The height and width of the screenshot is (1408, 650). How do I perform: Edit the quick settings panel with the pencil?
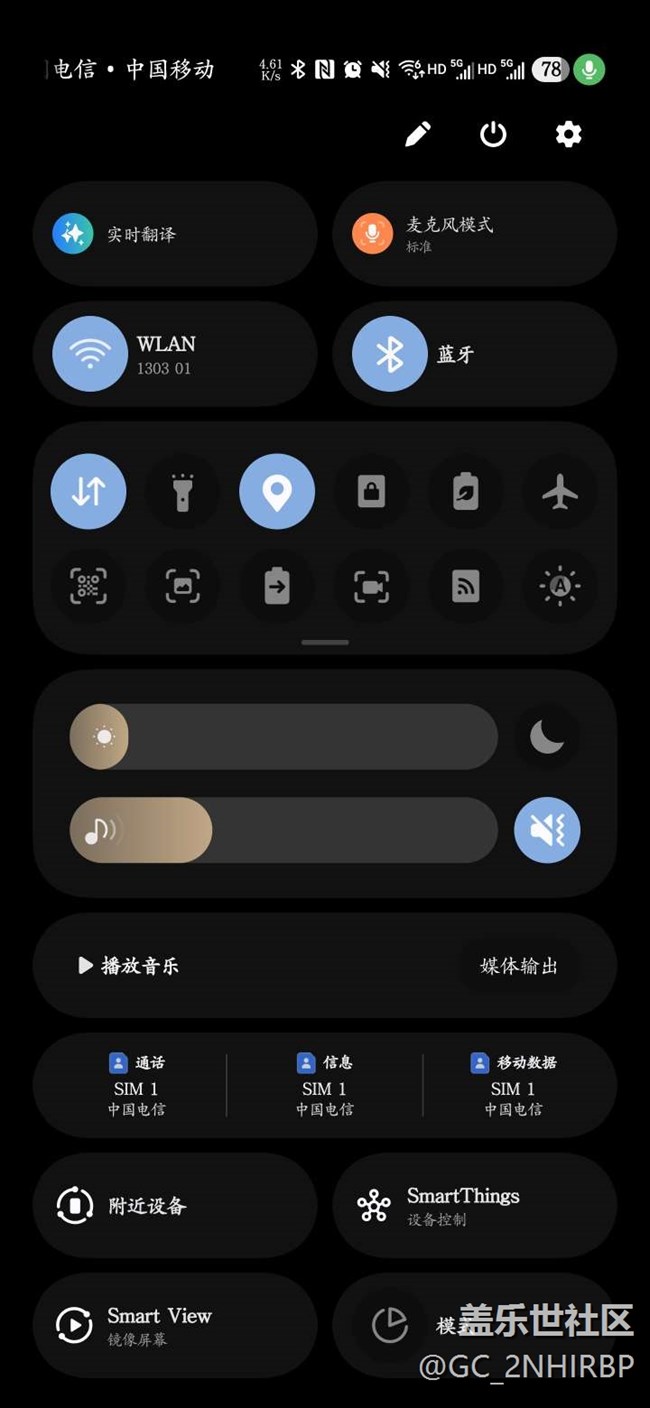click(418, 134)
